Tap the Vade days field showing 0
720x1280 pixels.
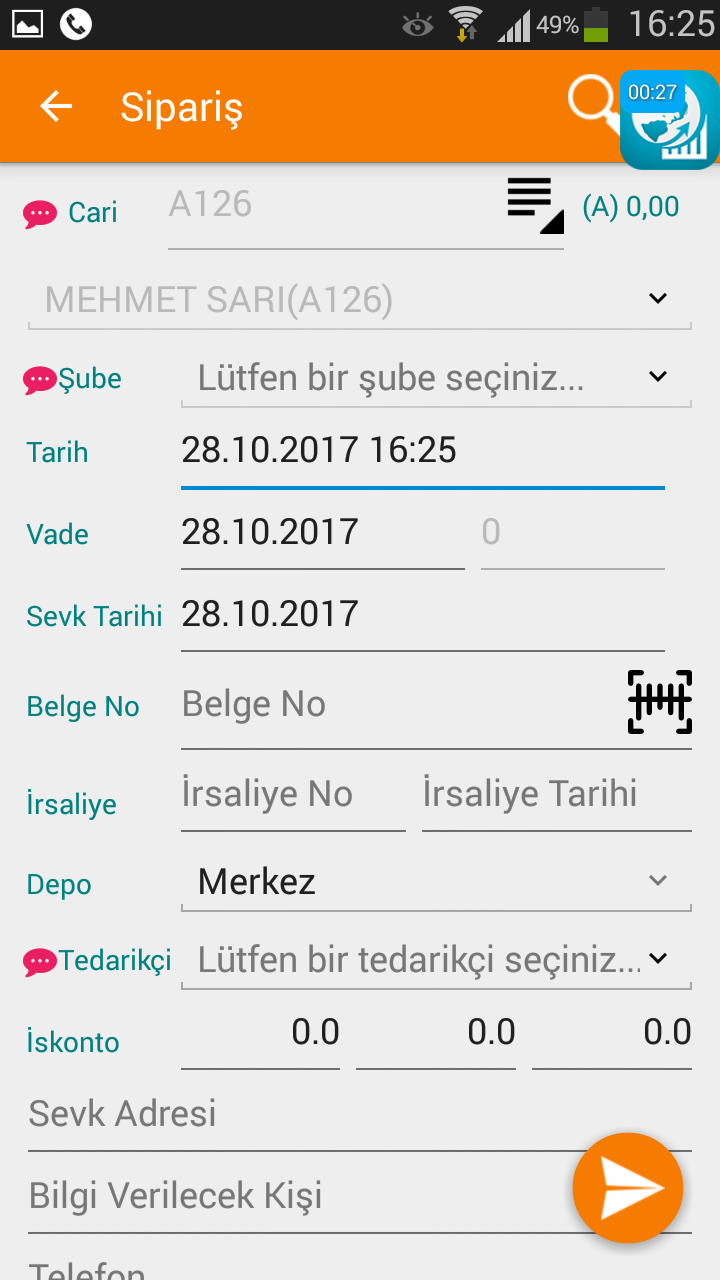click(573, 533)
